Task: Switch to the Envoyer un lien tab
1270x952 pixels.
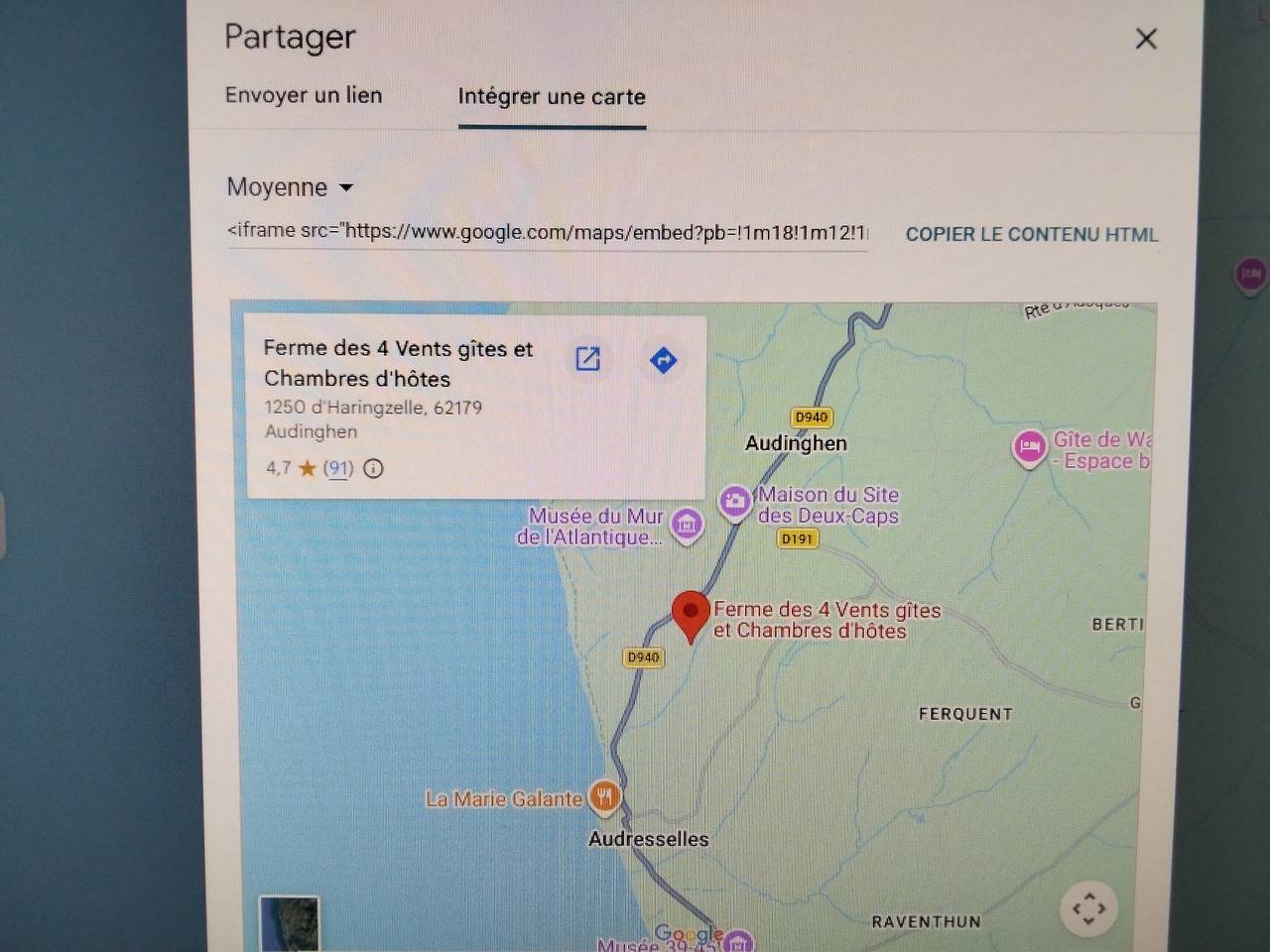Action: coord(304,95)
